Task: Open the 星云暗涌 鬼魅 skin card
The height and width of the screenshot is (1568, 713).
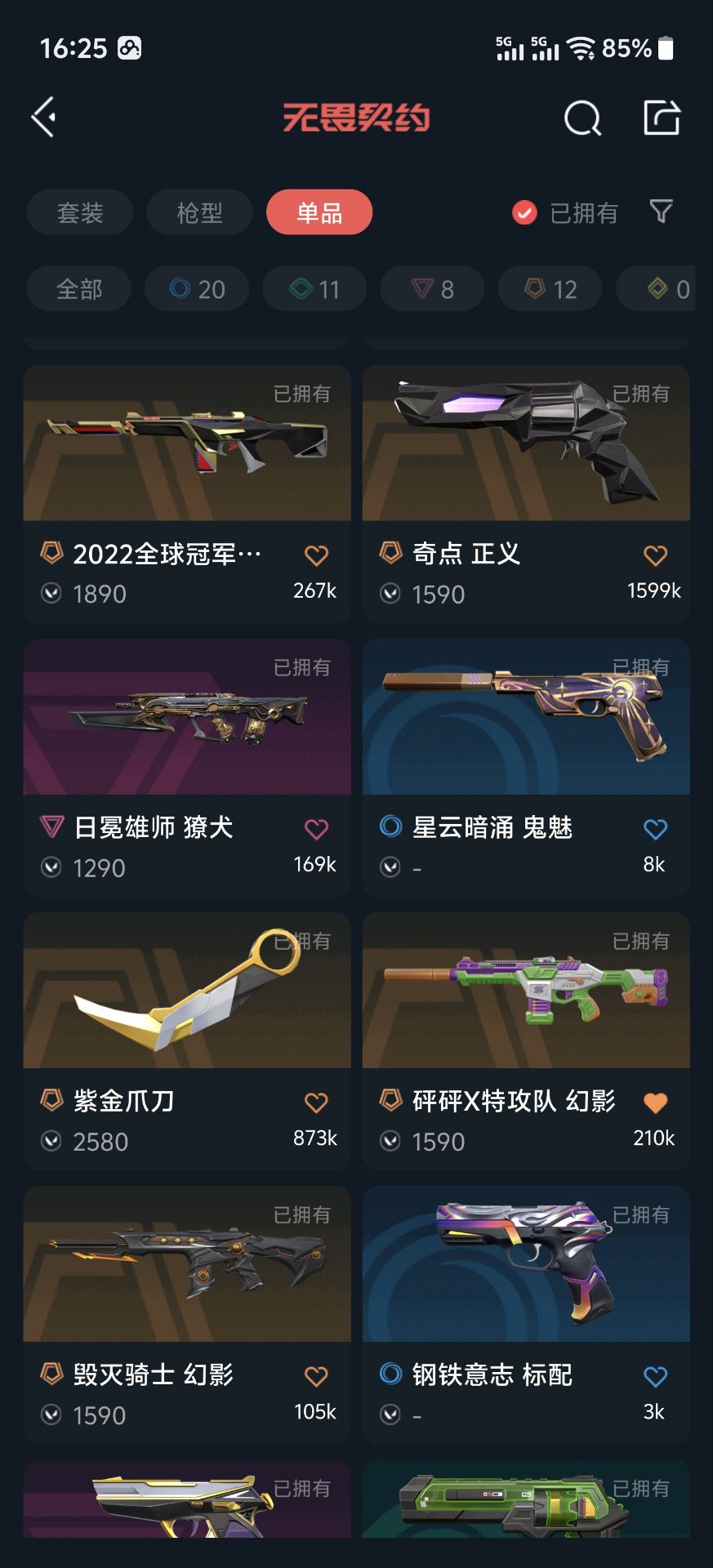Action: (526, 768)
